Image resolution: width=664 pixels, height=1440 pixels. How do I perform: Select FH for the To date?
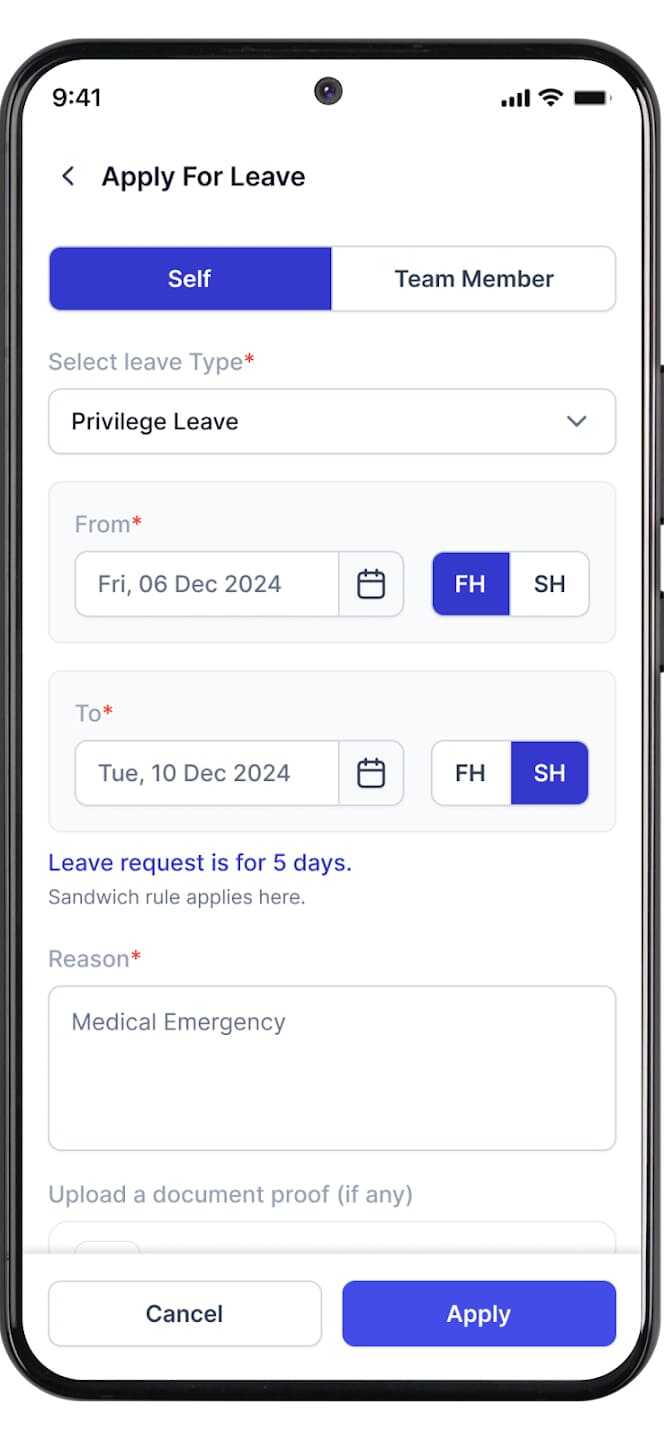(470, 773)
